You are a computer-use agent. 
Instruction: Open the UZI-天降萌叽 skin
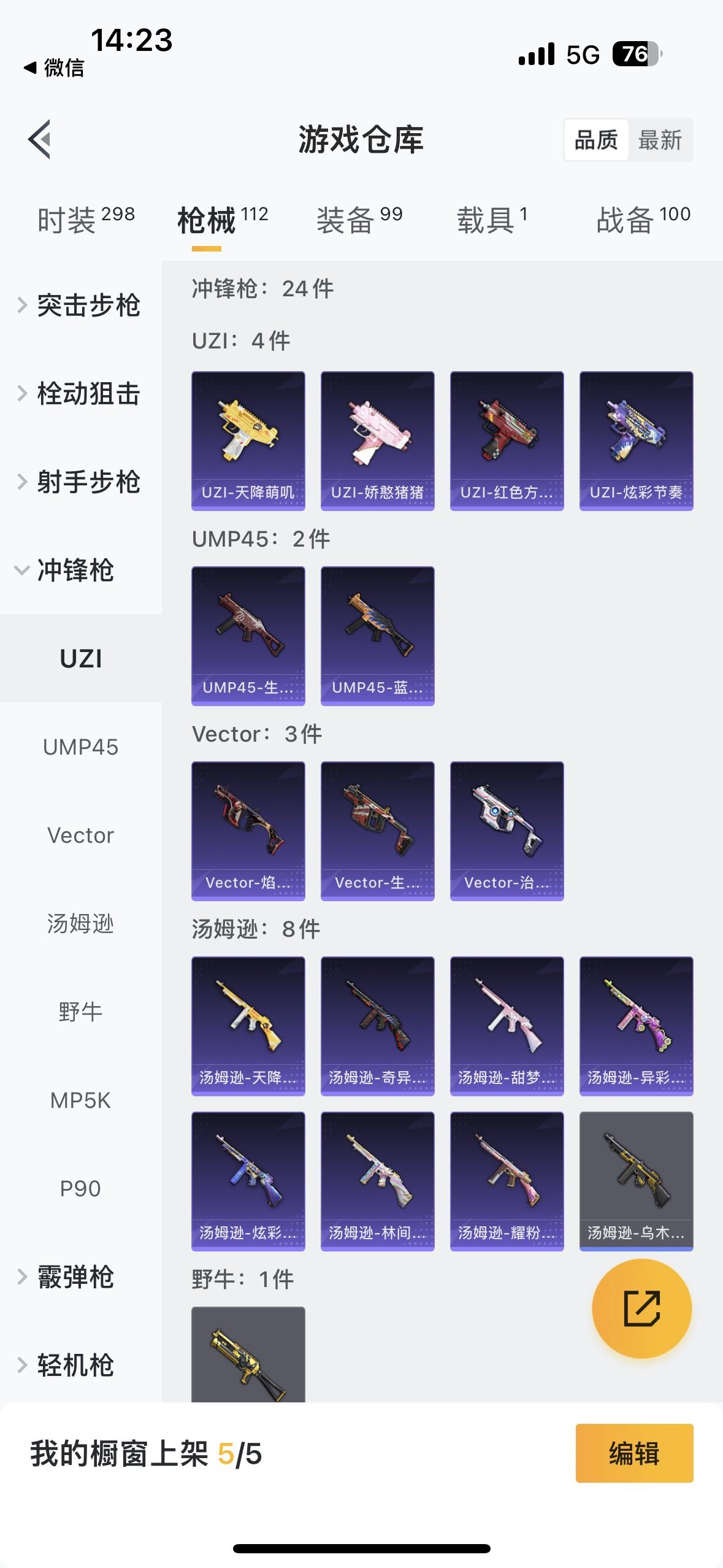coord(248,440)
